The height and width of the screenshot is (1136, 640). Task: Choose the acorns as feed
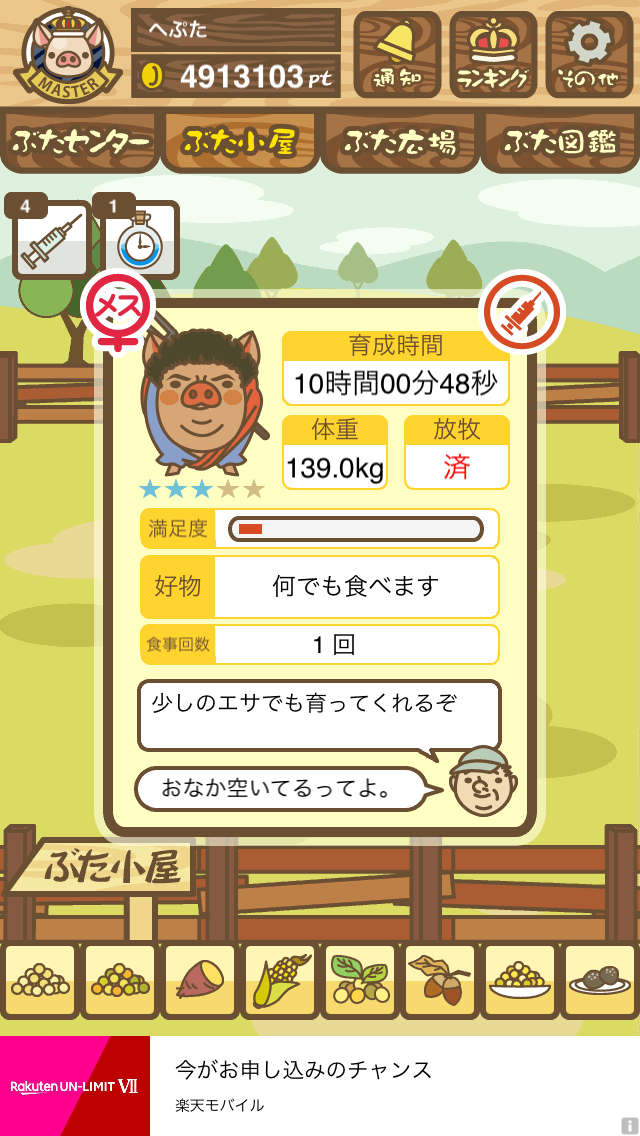(x=439, y=981)
